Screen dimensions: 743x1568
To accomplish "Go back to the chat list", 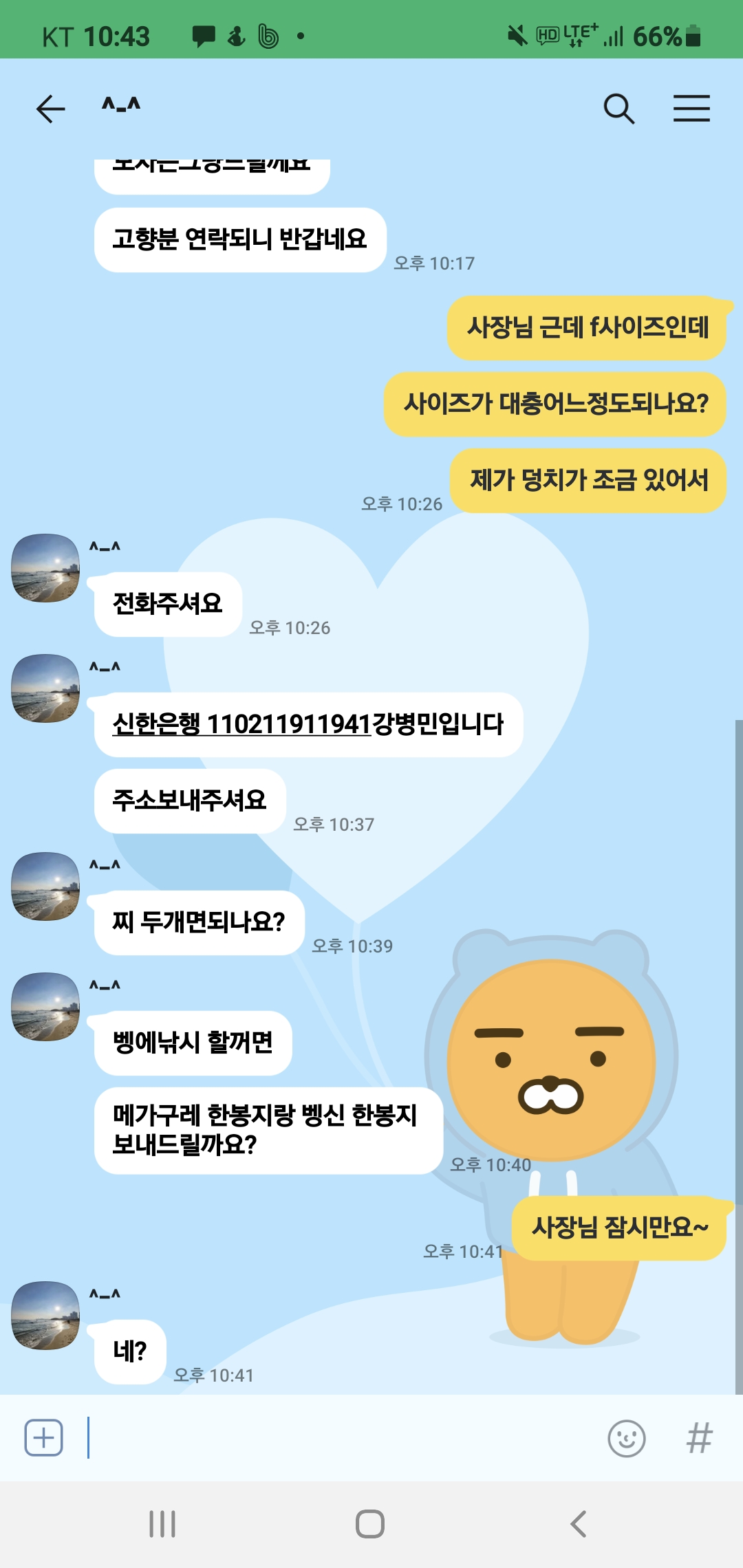I will coord(50,109).
